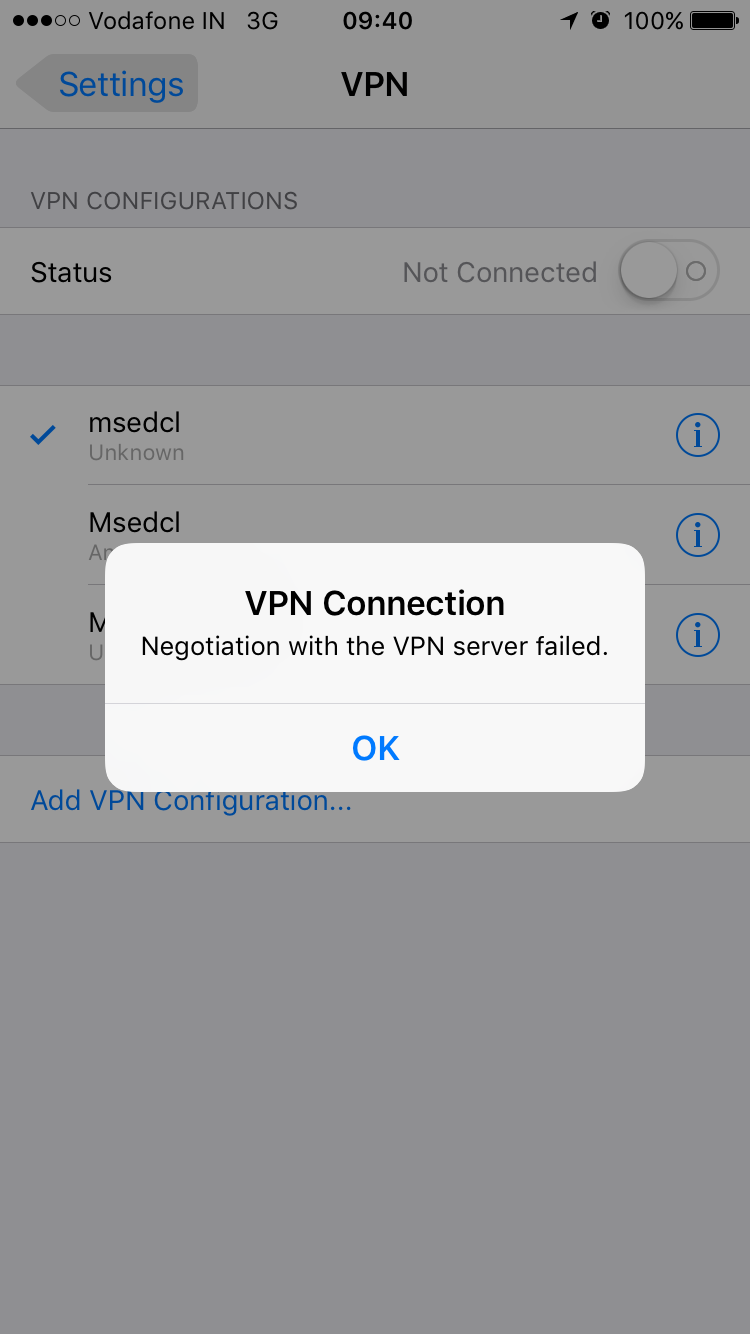
Task: Dismiss the VPN Connection alert with OK
Action: (375, 748)
